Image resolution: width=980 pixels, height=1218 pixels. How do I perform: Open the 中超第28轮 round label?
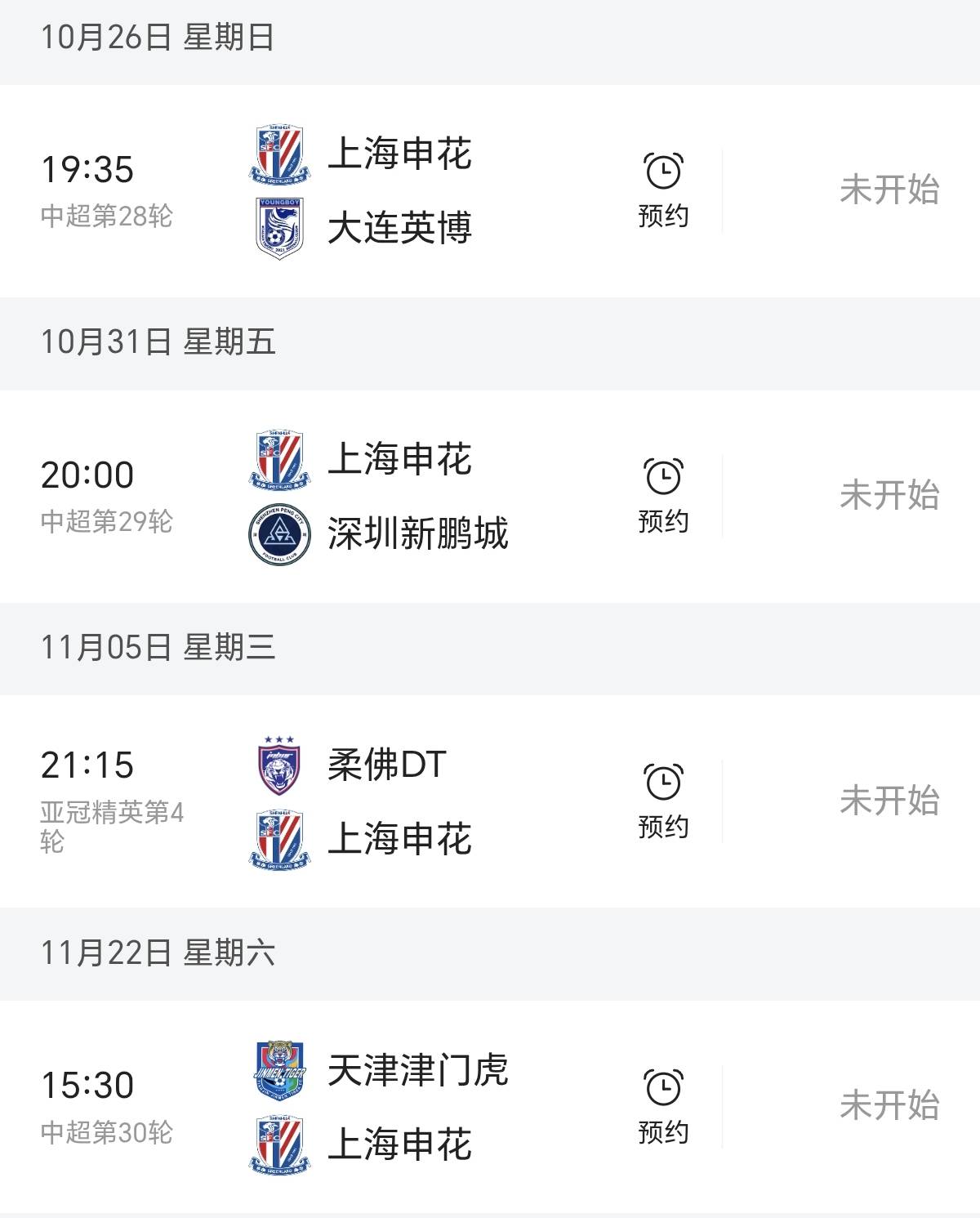(105, 214)
